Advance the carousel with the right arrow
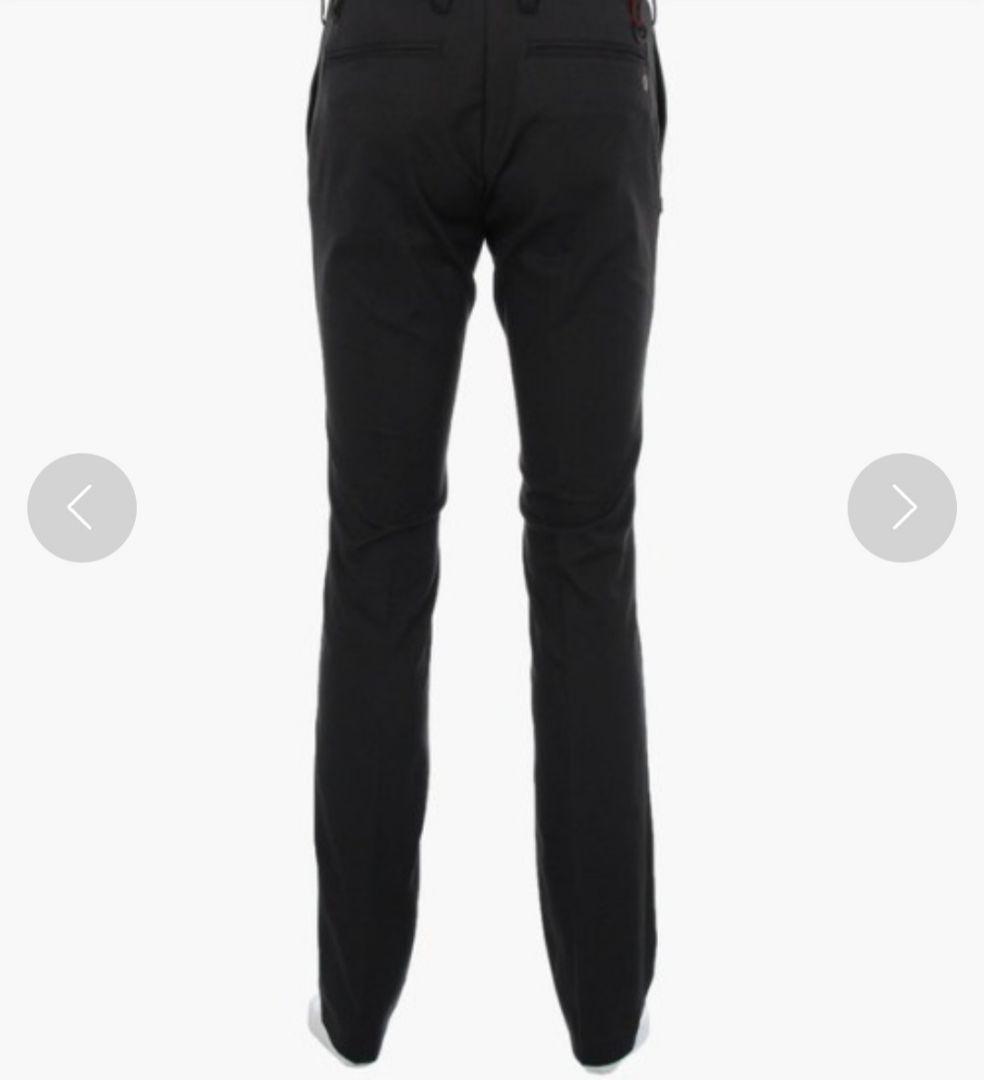 point(901,507)
